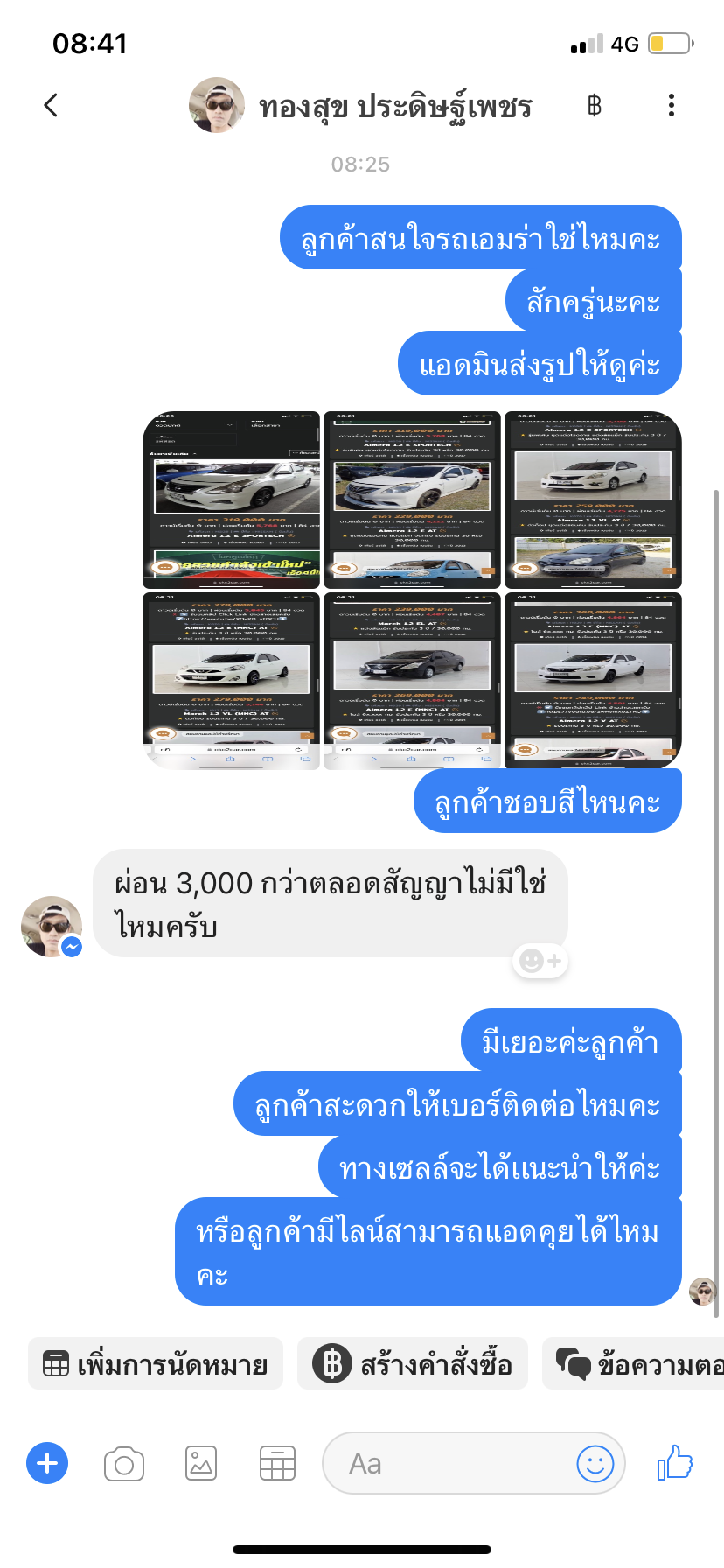The image size is (724, 1568).
Task: Open the ข้อความตอบ saved replies chip
Action: click(x=633, y=1363)
